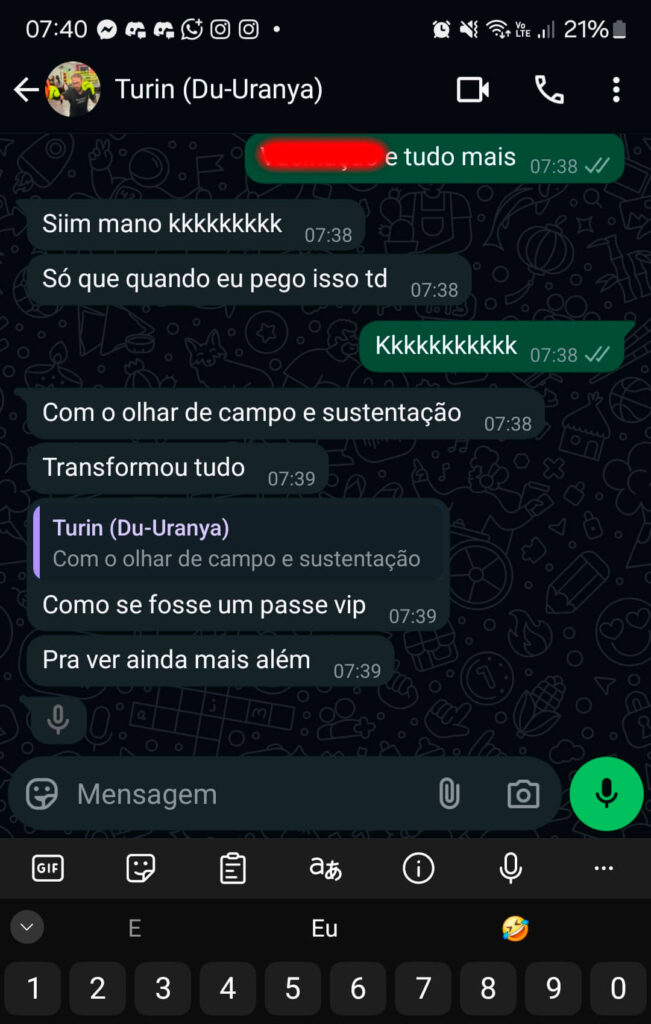
Task: Attach a file with the paperclip
Action: pyautogui.click(x=449, y=794)
